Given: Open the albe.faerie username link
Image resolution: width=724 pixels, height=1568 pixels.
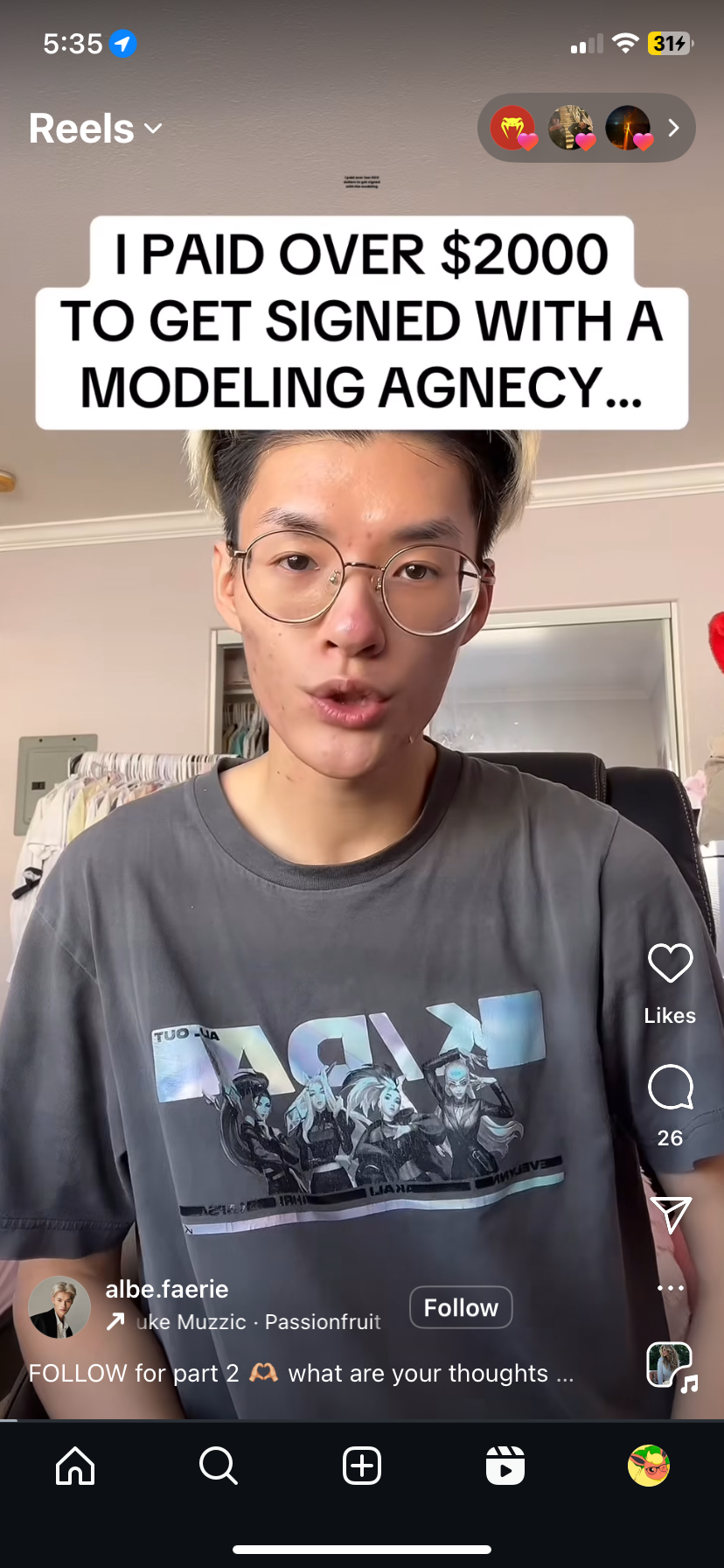Looking at the screenshot, I should tap(167, 1289).
